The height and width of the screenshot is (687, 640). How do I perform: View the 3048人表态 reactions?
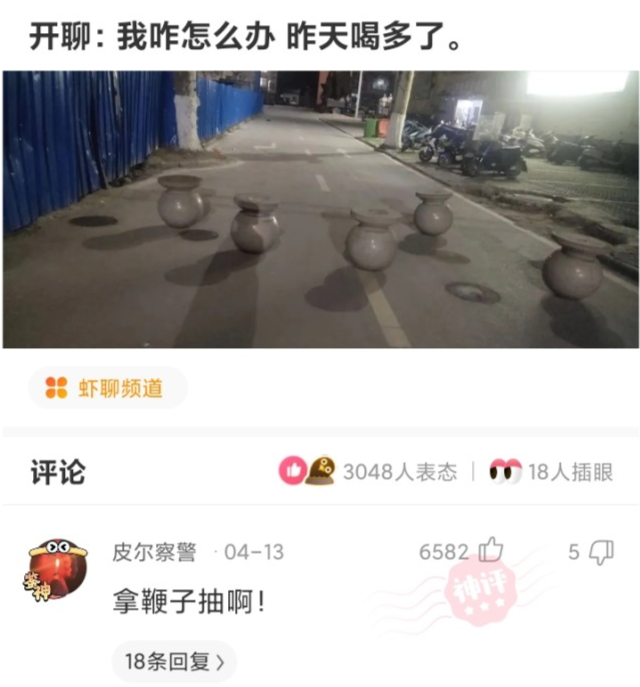(368, 472)
